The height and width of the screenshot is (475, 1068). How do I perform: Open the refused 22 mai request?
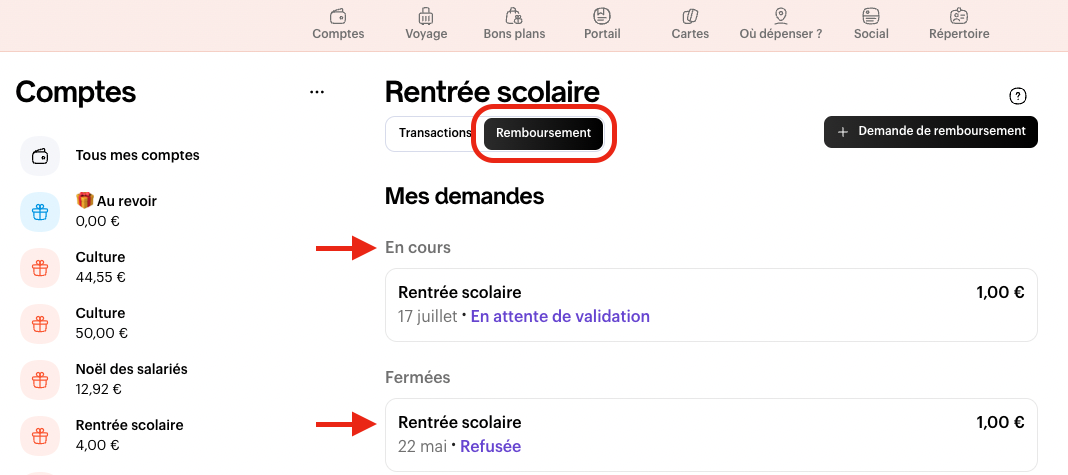click(710, 434)
